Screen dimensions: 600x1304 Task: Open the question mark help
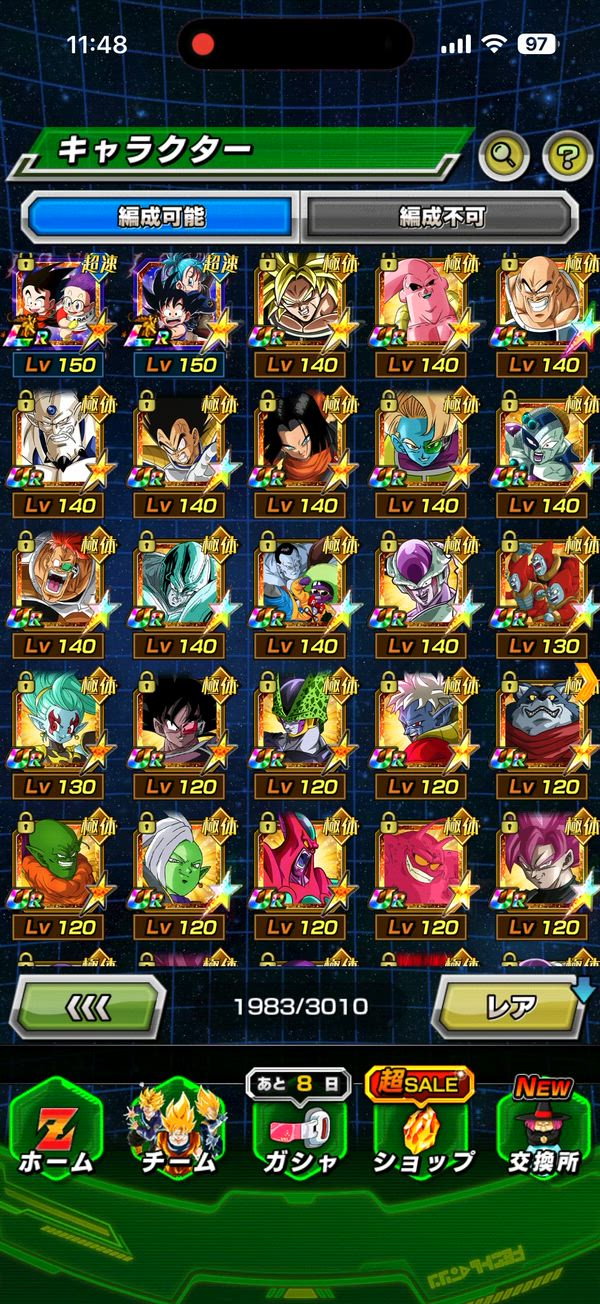coord(567,155)
